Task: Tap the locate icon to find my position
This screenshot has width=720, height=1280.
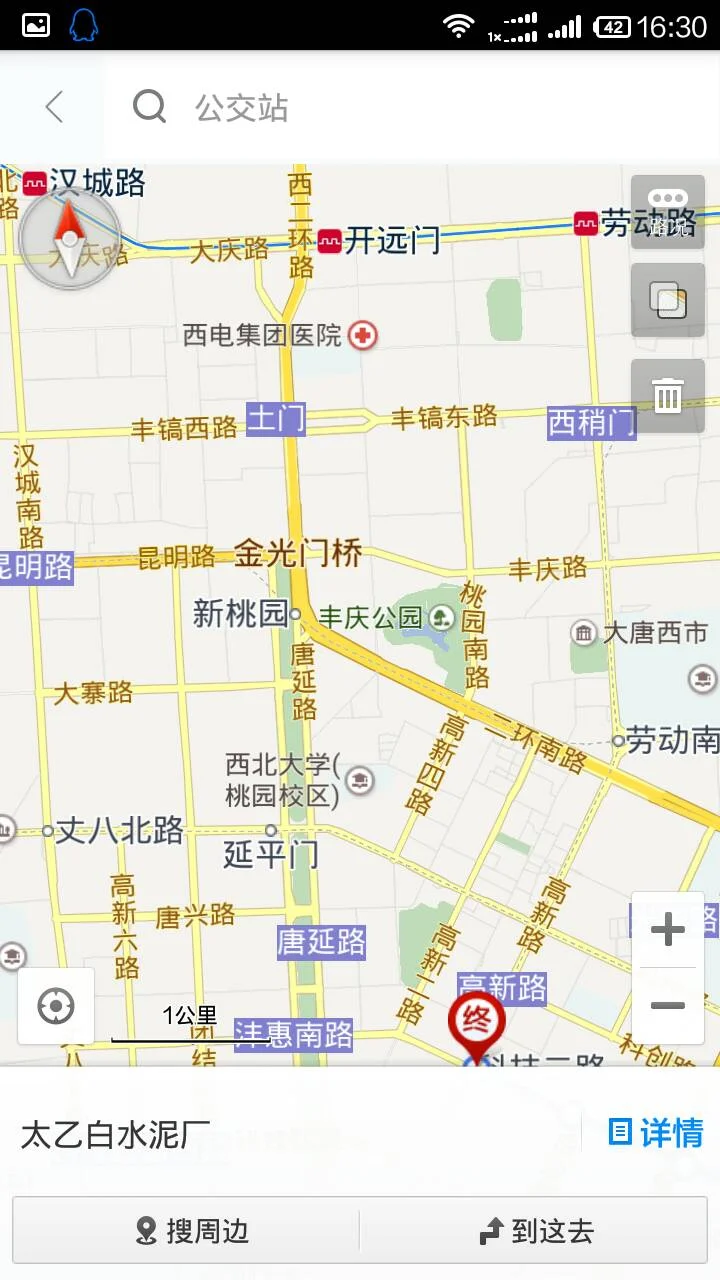Action: point(56,1006)
